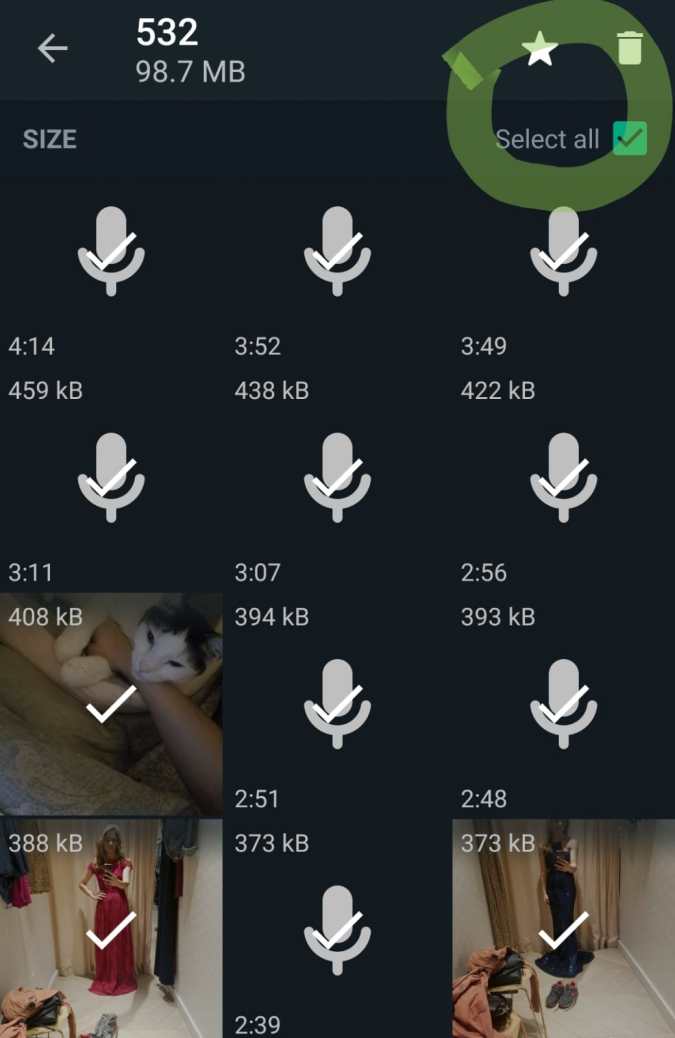Deselect the 4:14 voice message

click(x=112, y=252)
